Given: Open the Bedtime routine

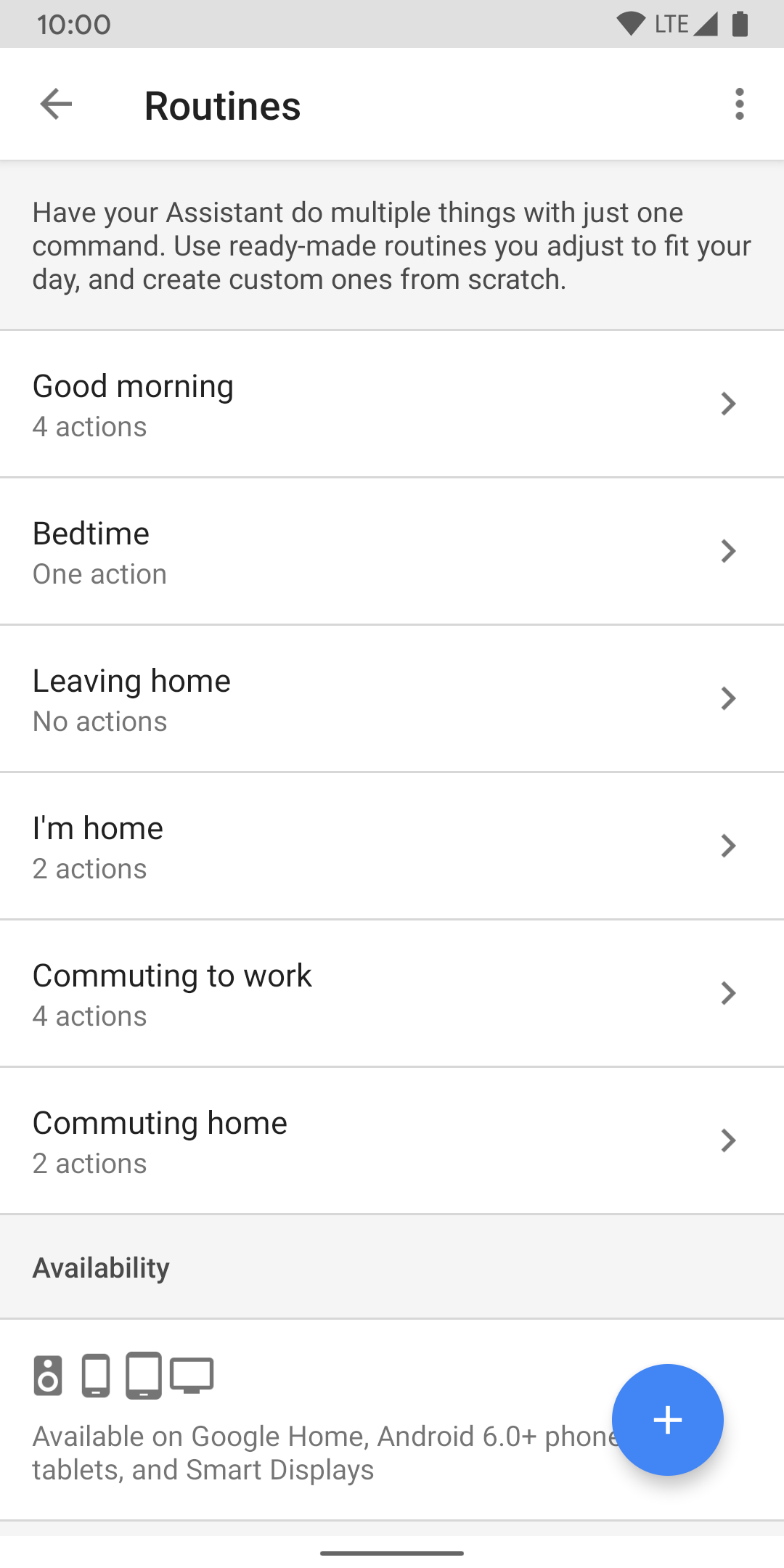Looking at the screenshot, I should point(392,552).
